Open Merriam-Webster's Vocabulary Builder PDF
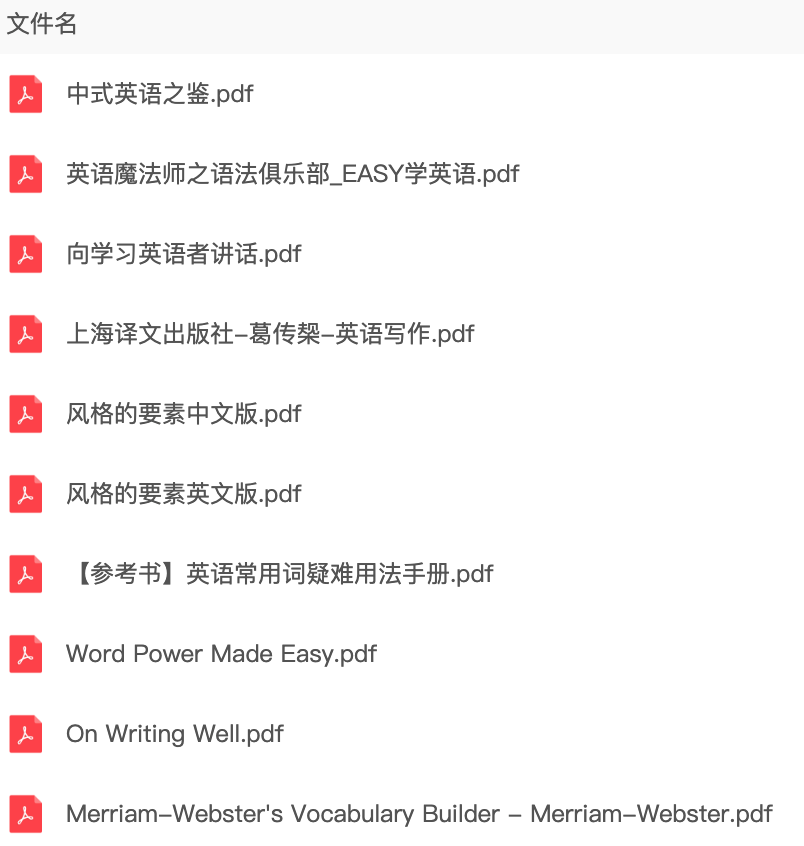The image size is (804, 846). pos(419,814)
